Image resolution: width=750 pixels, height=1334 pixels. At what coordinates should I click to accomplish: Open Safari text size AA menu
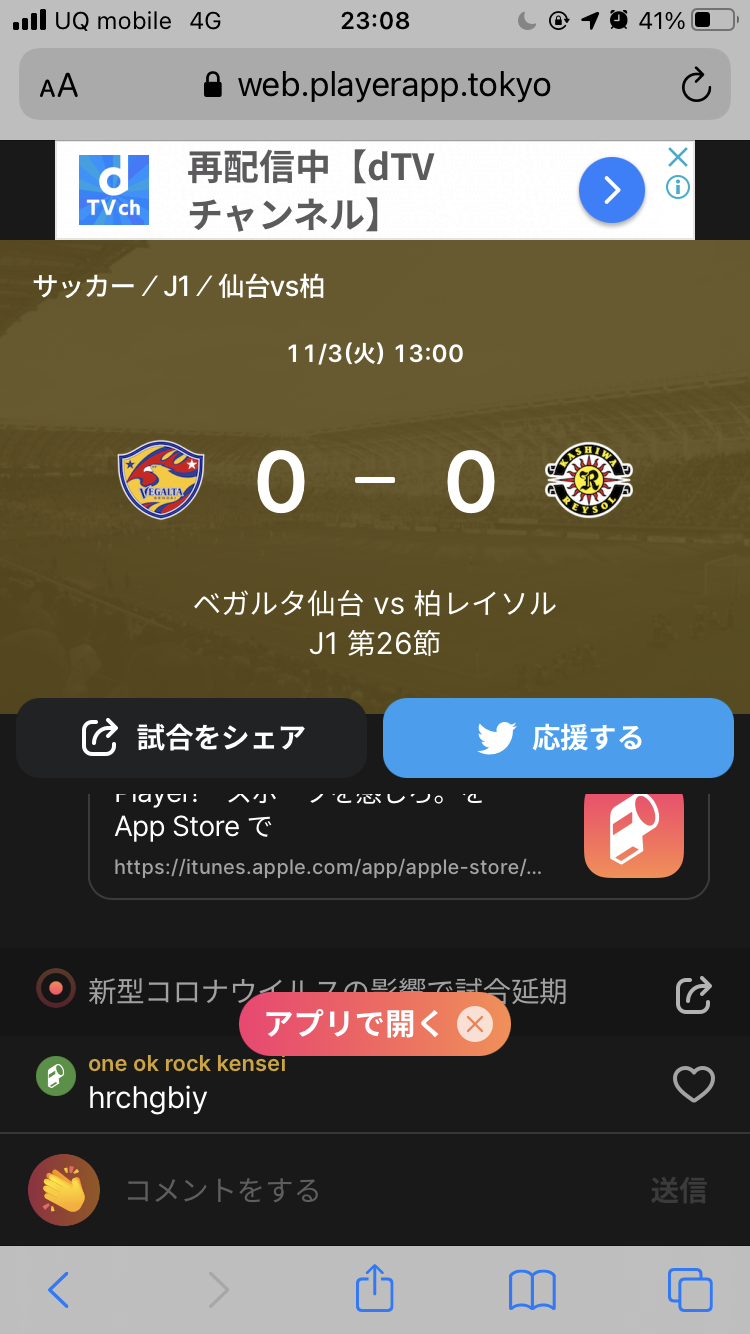(59, 86)
